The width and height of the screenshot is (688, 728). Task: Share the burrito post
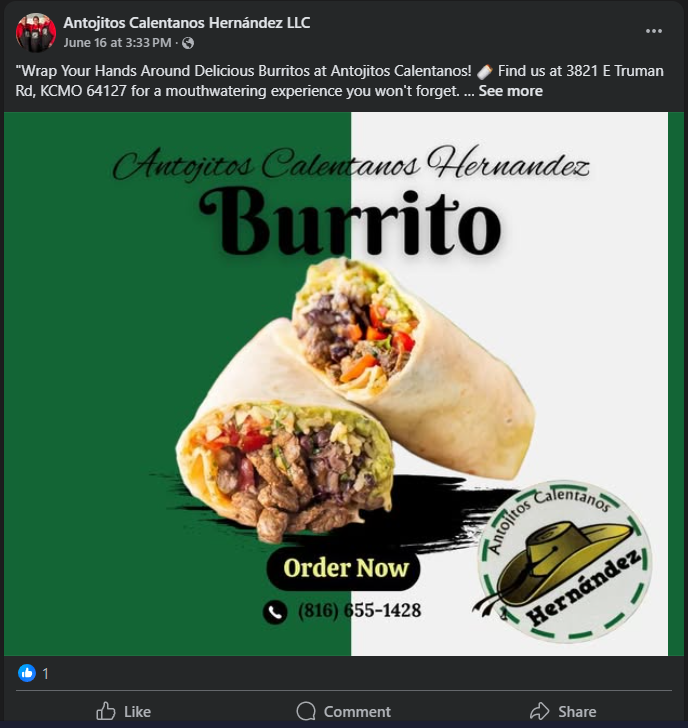(x=563, y=711)
